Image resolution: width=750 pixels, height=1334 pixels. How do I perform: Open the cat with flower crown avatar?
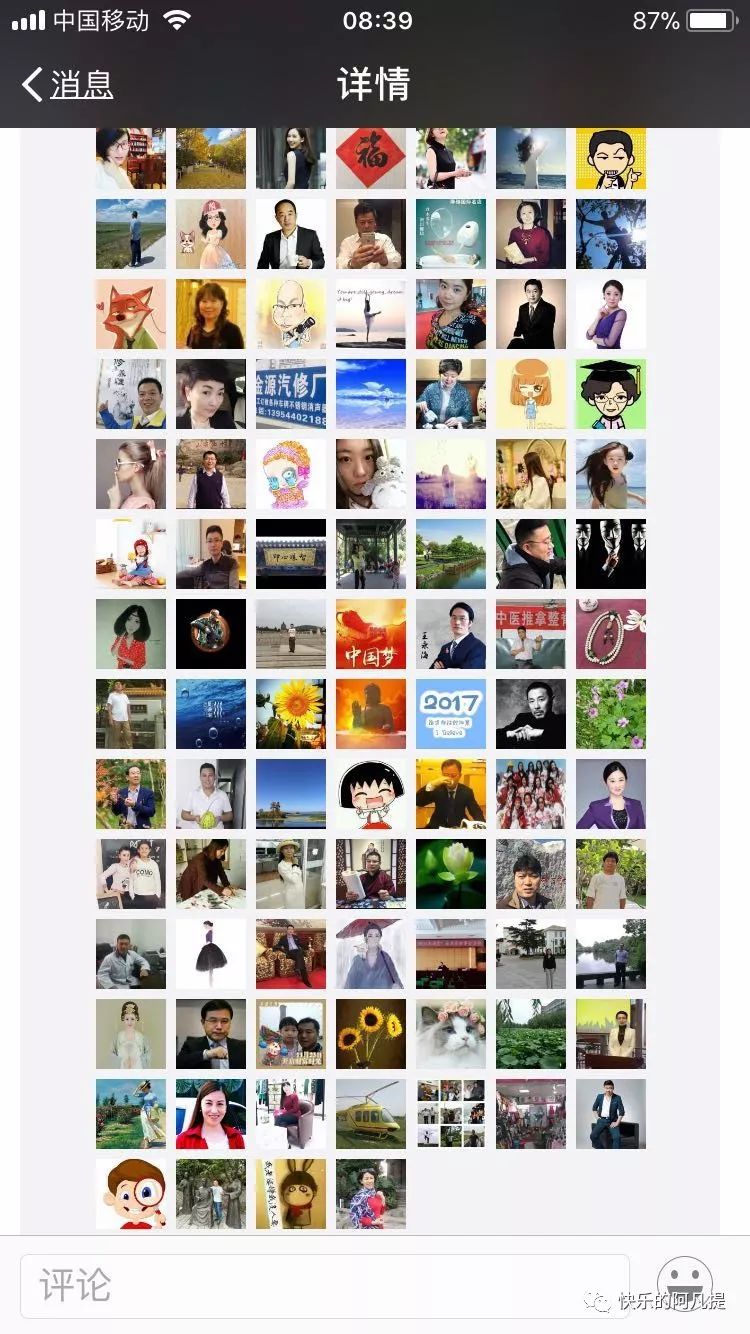click(x=451, y=1034)
